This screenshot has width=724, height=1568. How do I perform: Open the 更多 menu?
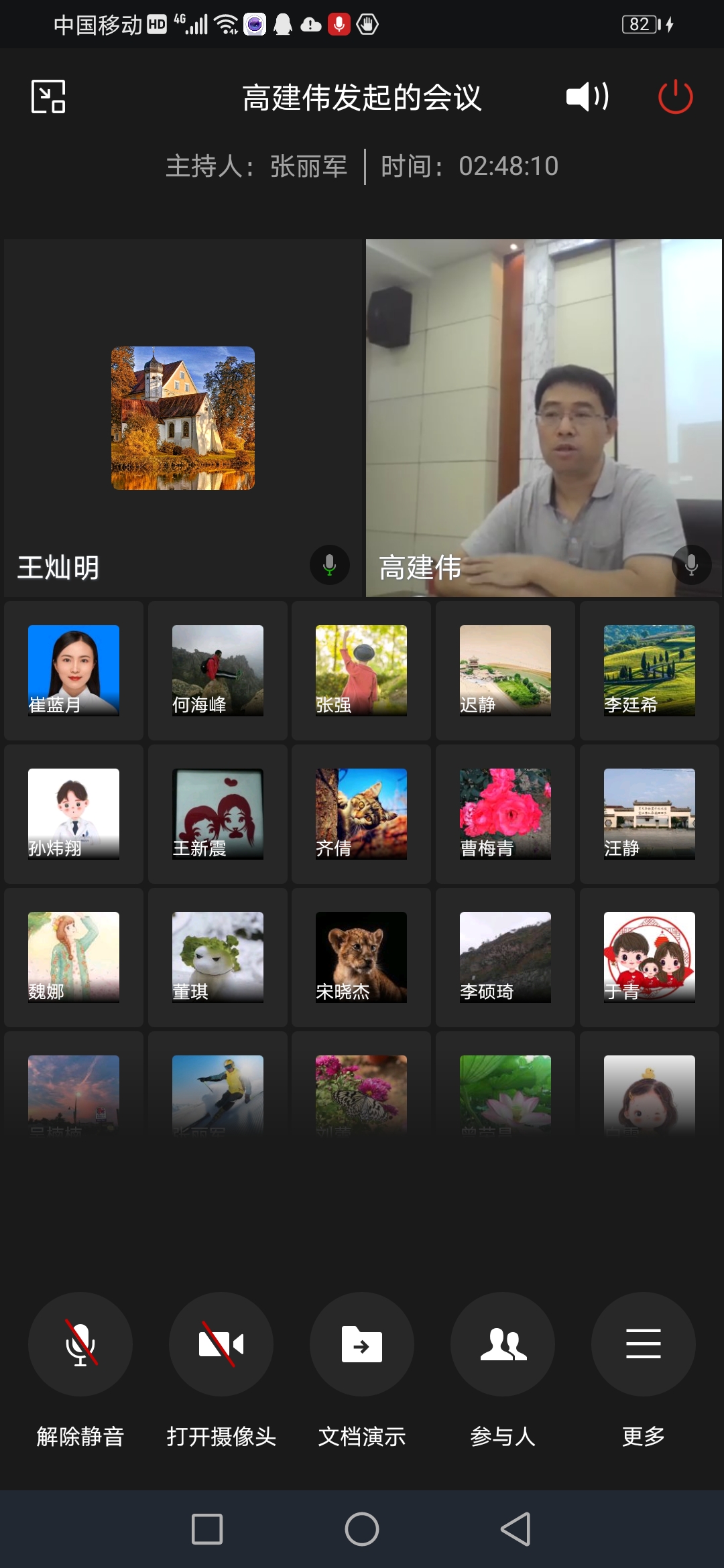coord(644,1344)
